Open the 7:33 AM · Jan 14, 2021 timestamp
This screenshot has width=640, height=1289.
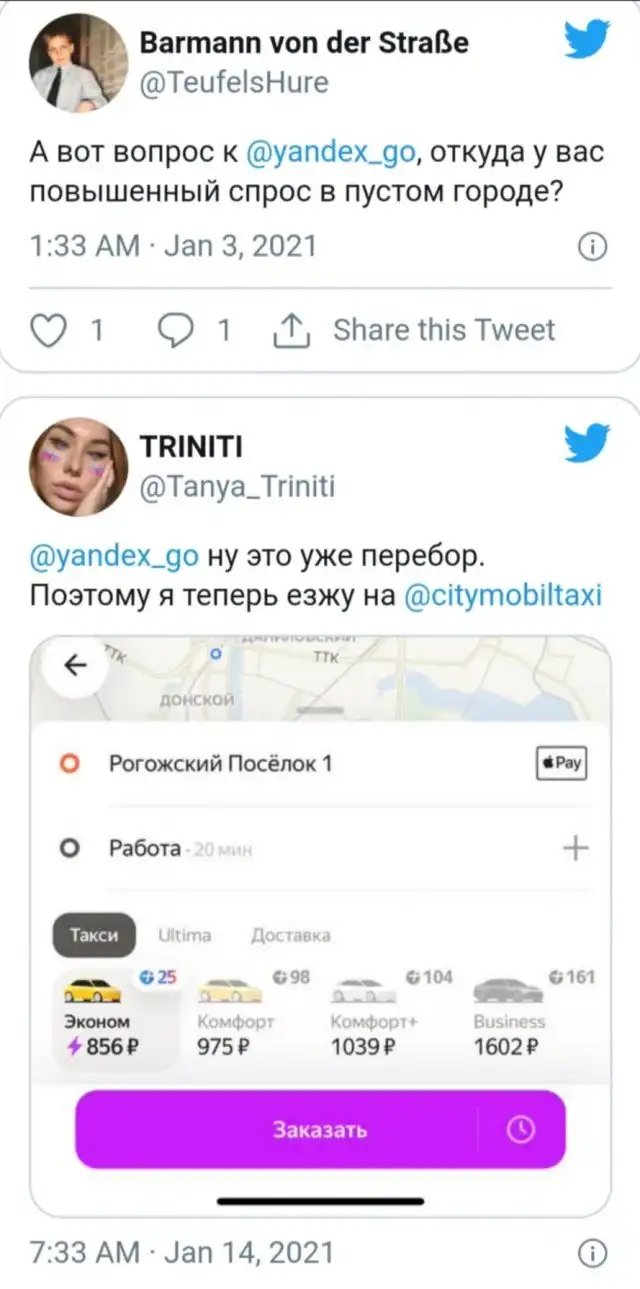181,1252
